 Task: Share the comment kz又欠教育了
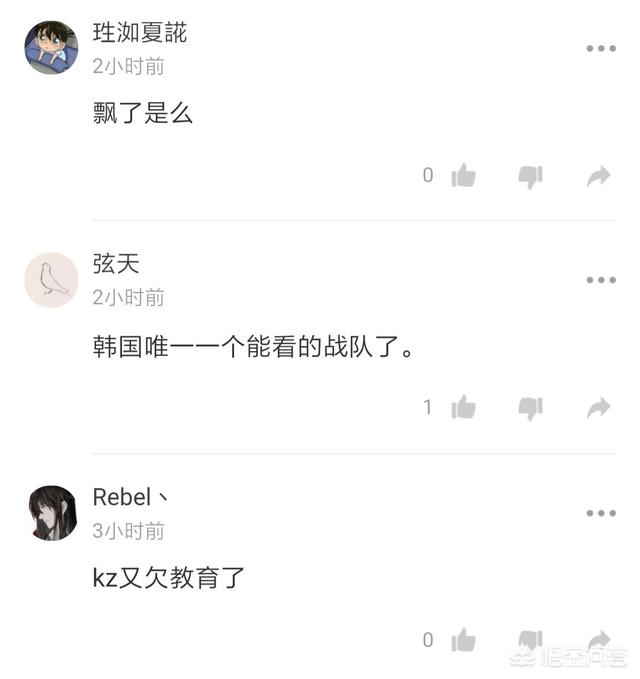tap(598, 640)
